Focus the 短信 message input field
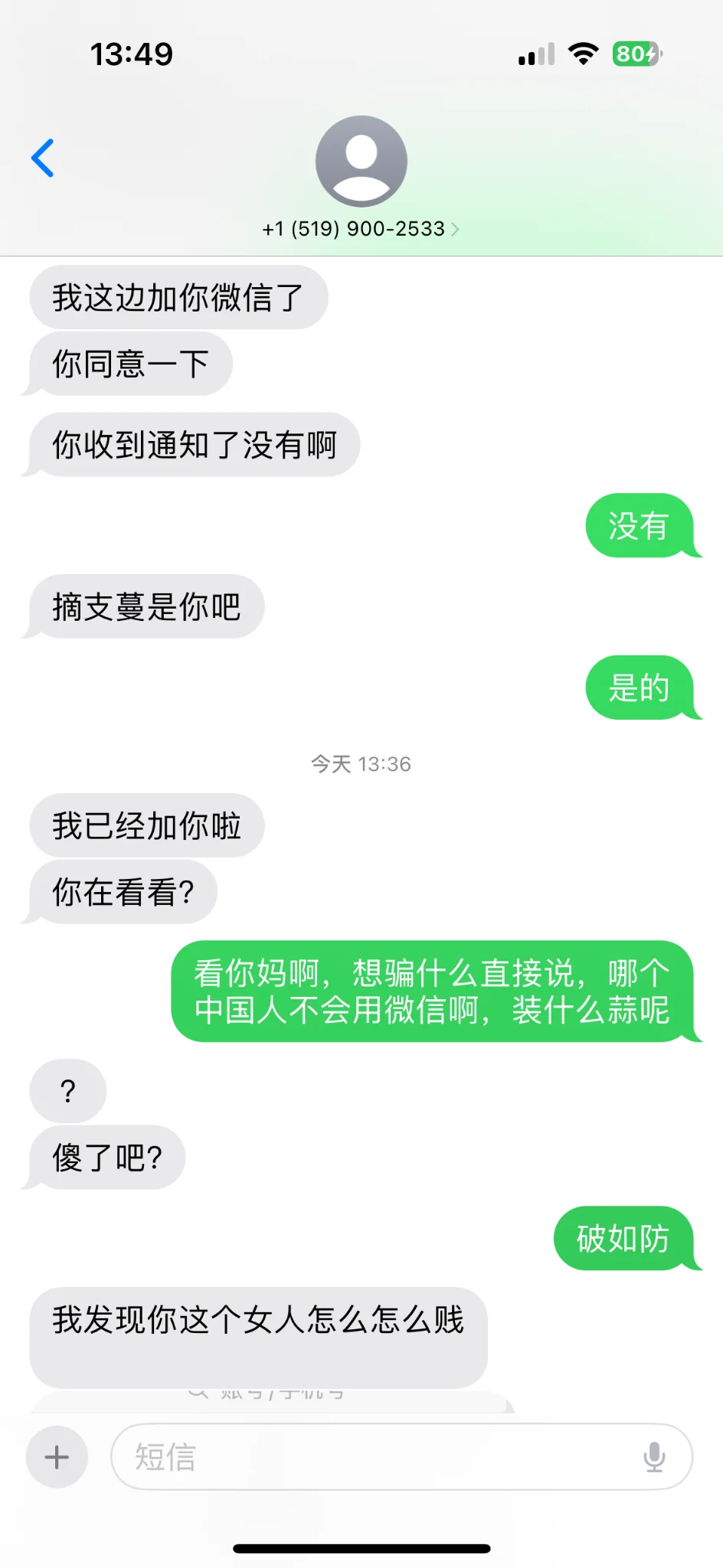Screen dimensions: 723x1568 tap(375, 1456)
